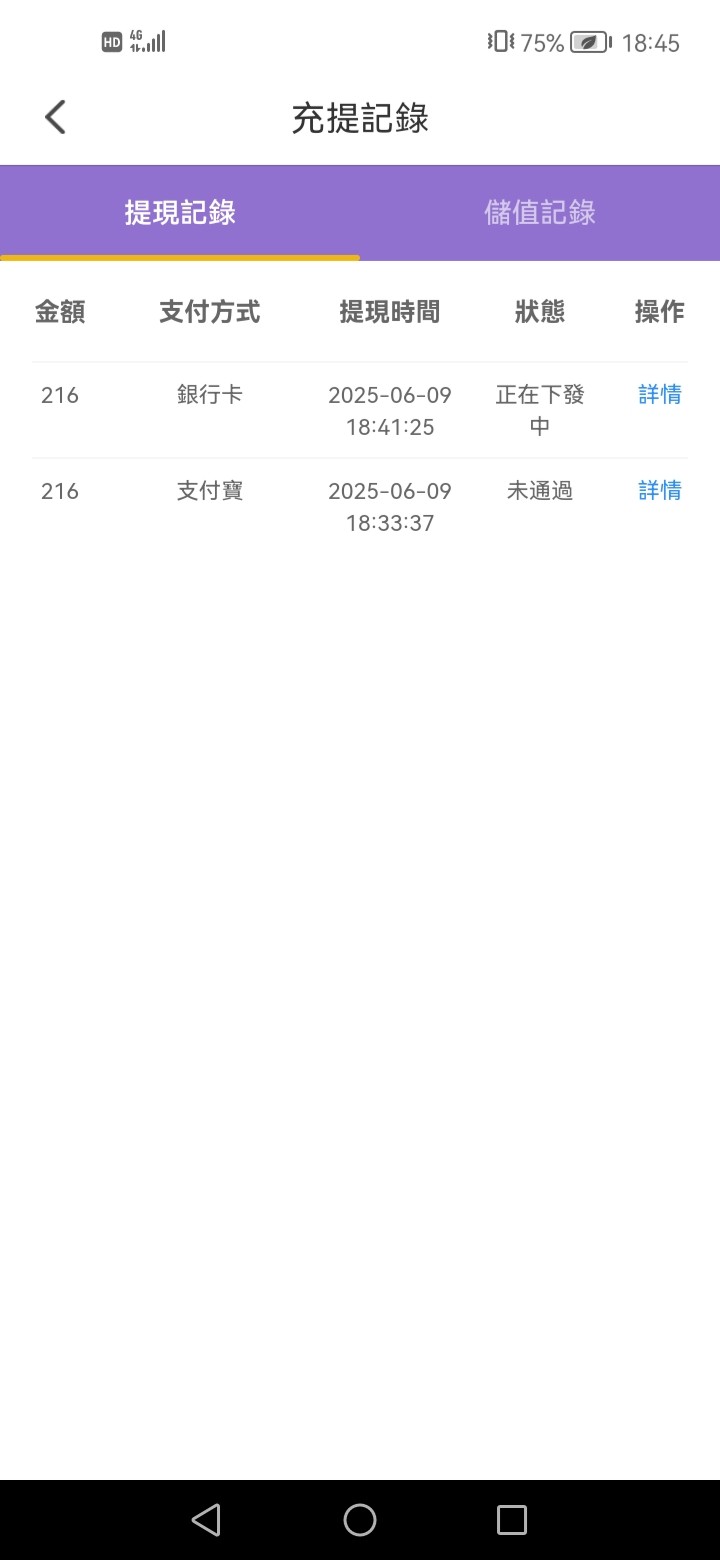Switch to the 儲值記錄 tab

click(x=540, y=212)
